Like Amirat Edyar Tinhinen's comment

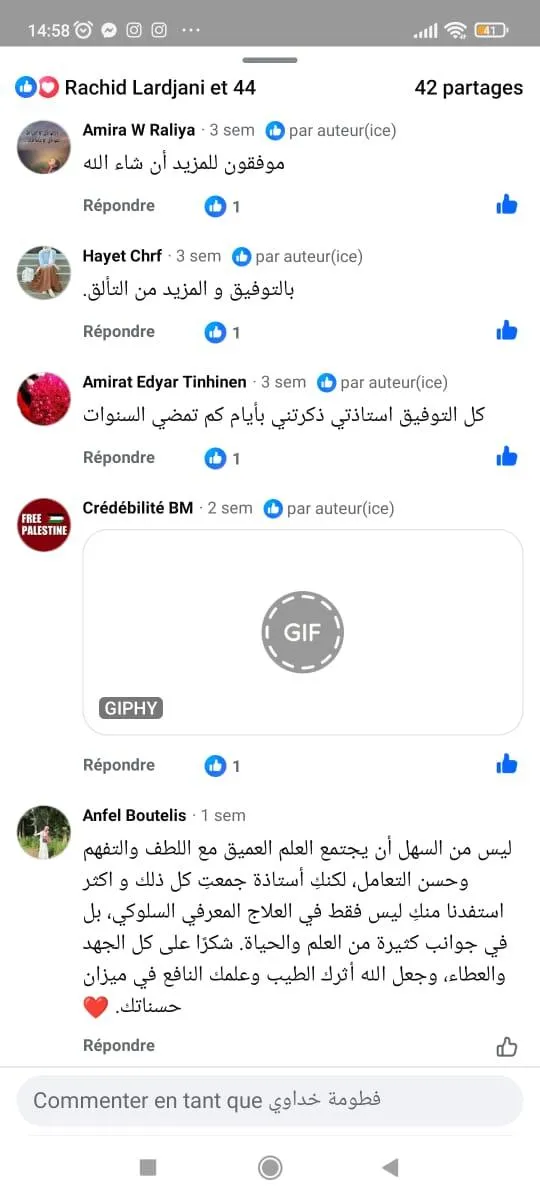coord(507,457)
